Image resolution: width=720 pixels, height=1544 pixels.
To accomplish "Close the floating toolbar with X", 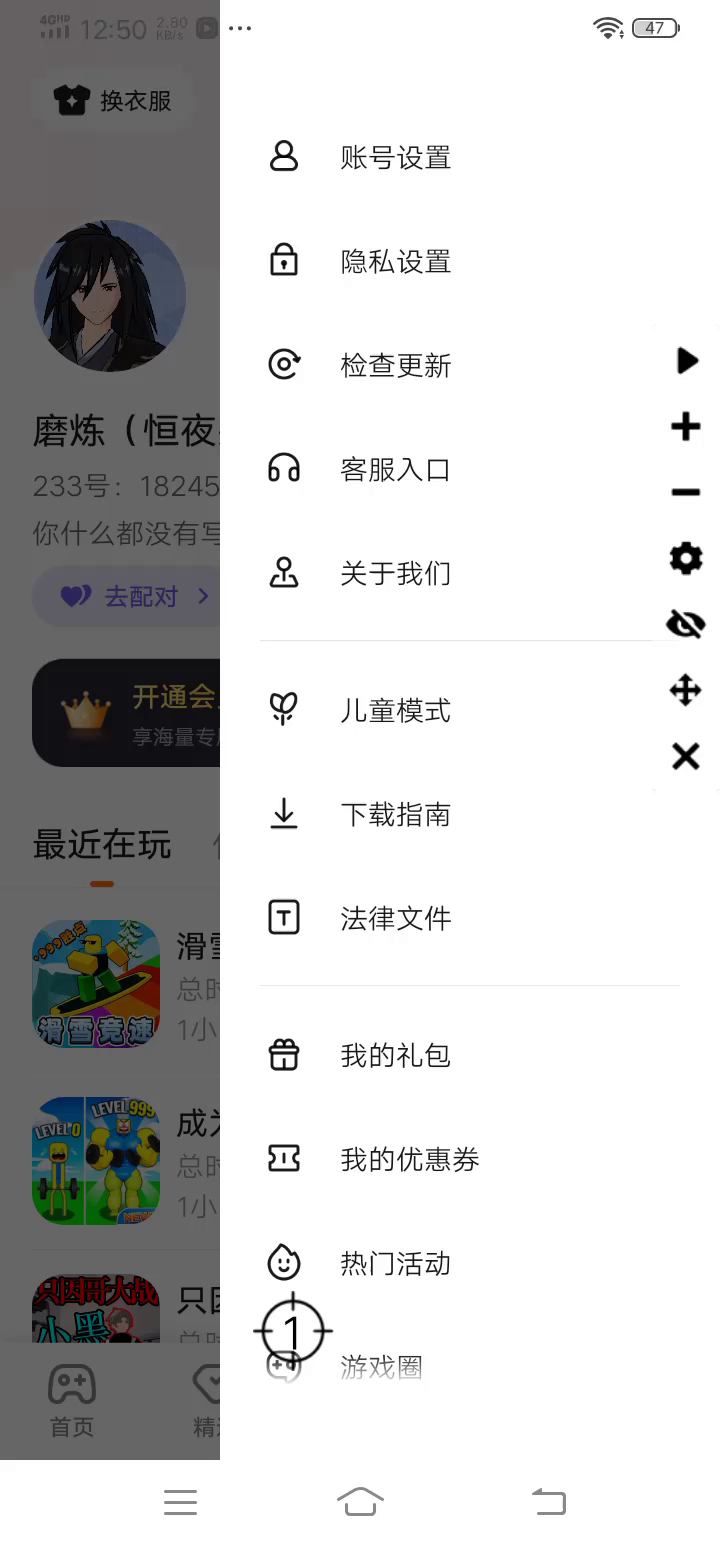I will [686, 756].
